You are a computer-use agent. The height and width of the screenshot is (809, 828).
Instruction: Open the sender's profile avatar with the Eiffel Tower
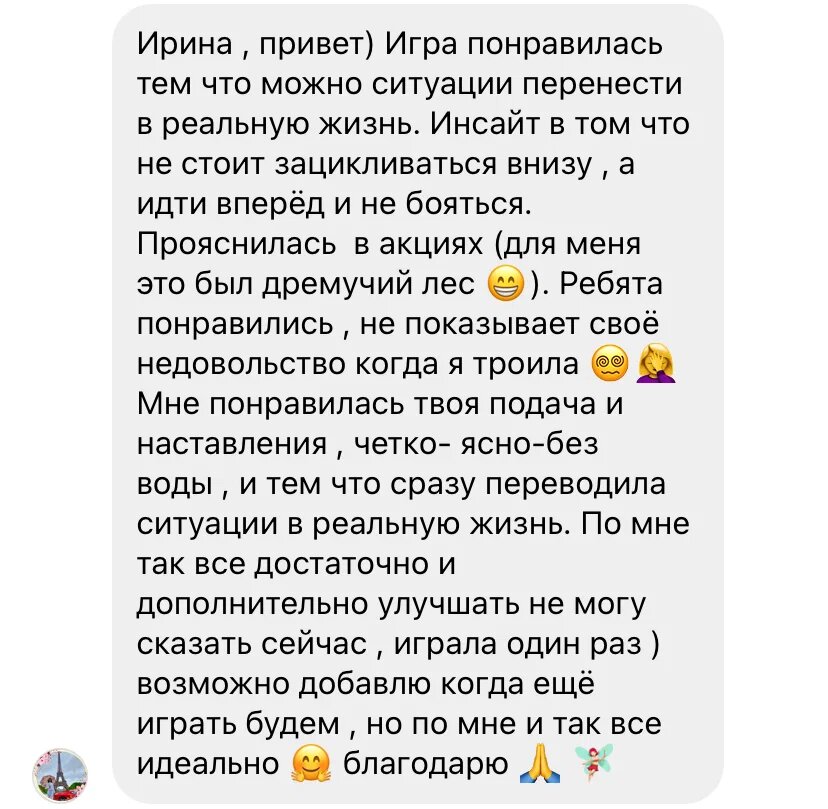(x=62, y=773)
